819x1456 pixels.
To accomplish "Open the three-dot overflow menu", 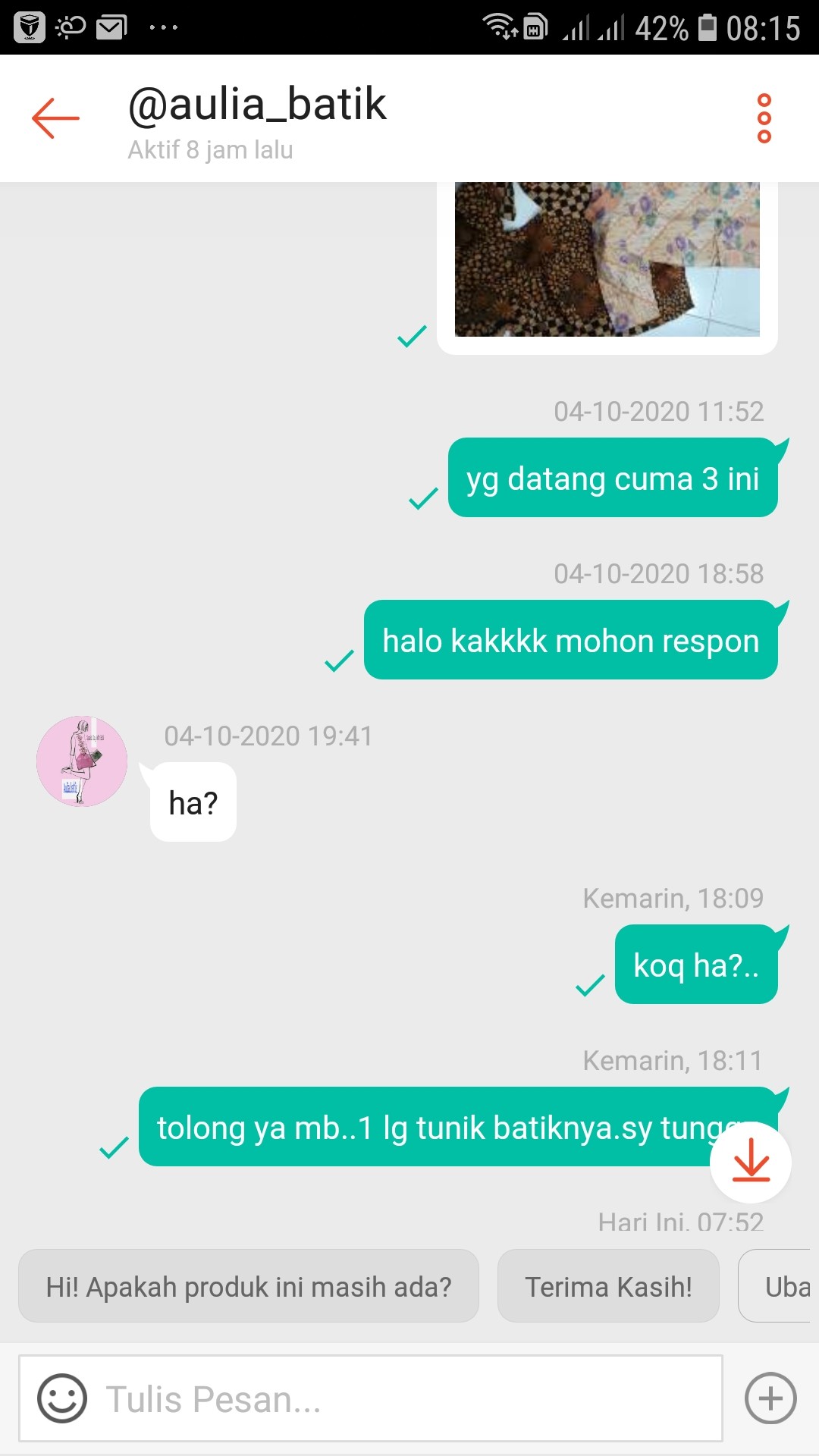I will pyautogui.click(x=764, y=118).
